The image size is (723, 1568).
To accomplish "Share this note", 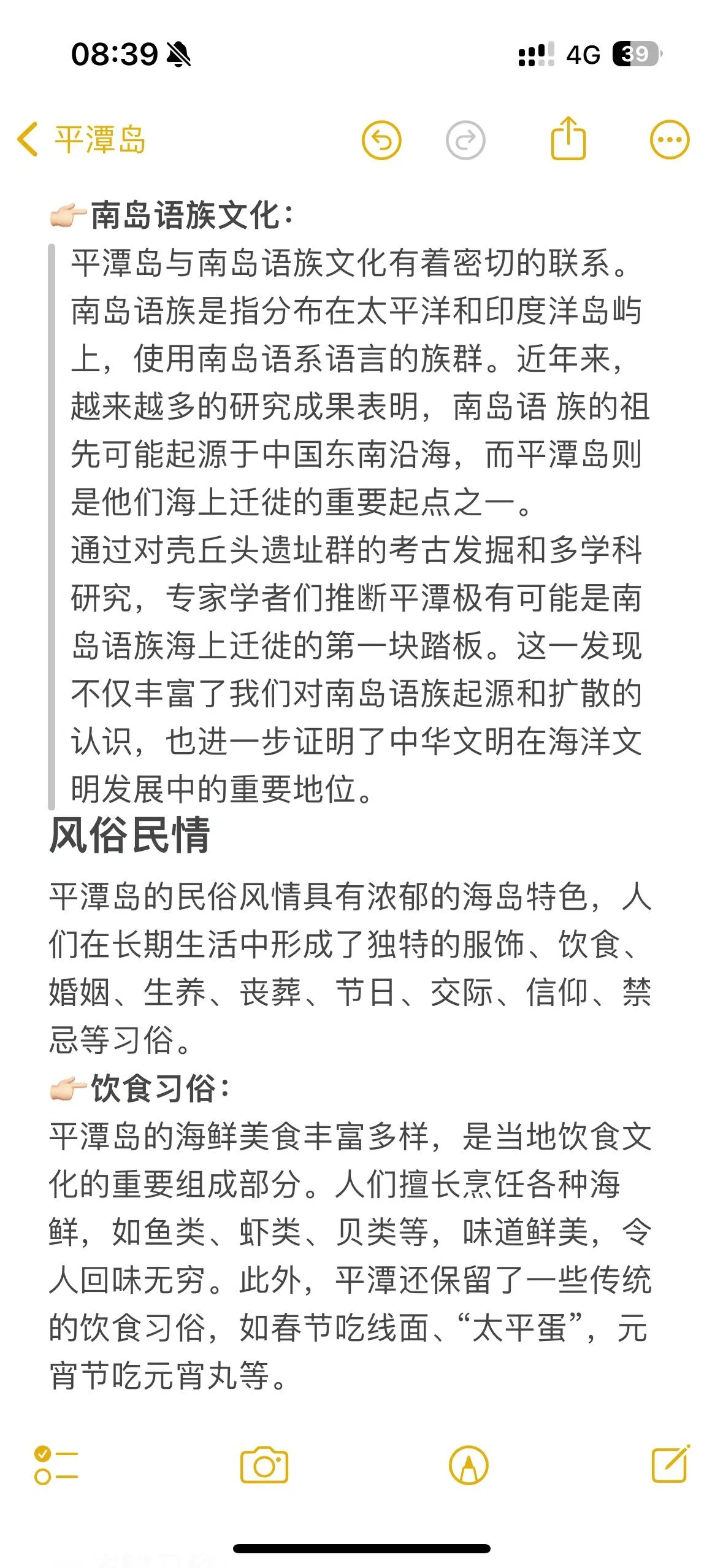I will click(568, 139).
